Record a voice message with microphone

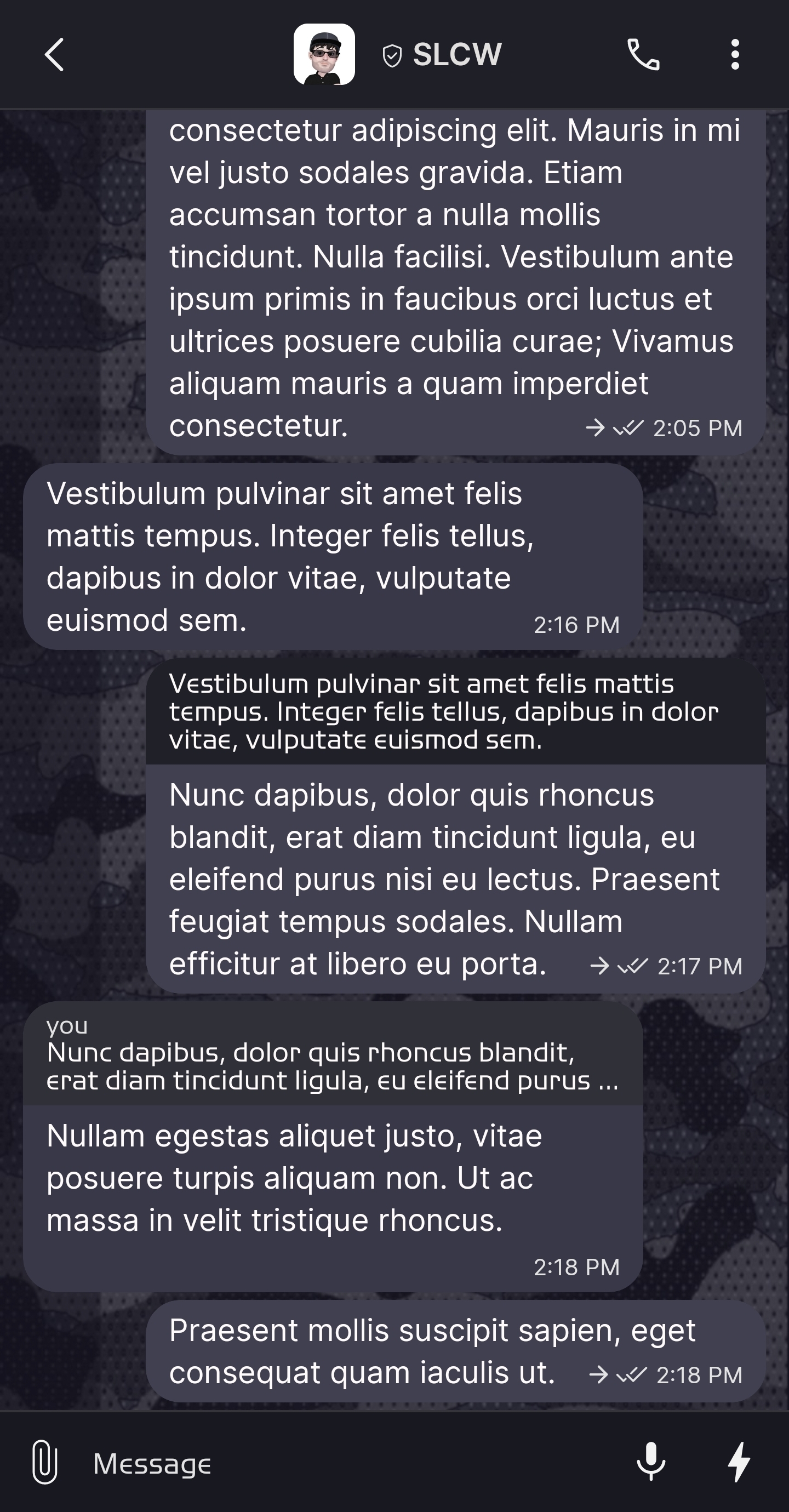(x=651, y=1462)
